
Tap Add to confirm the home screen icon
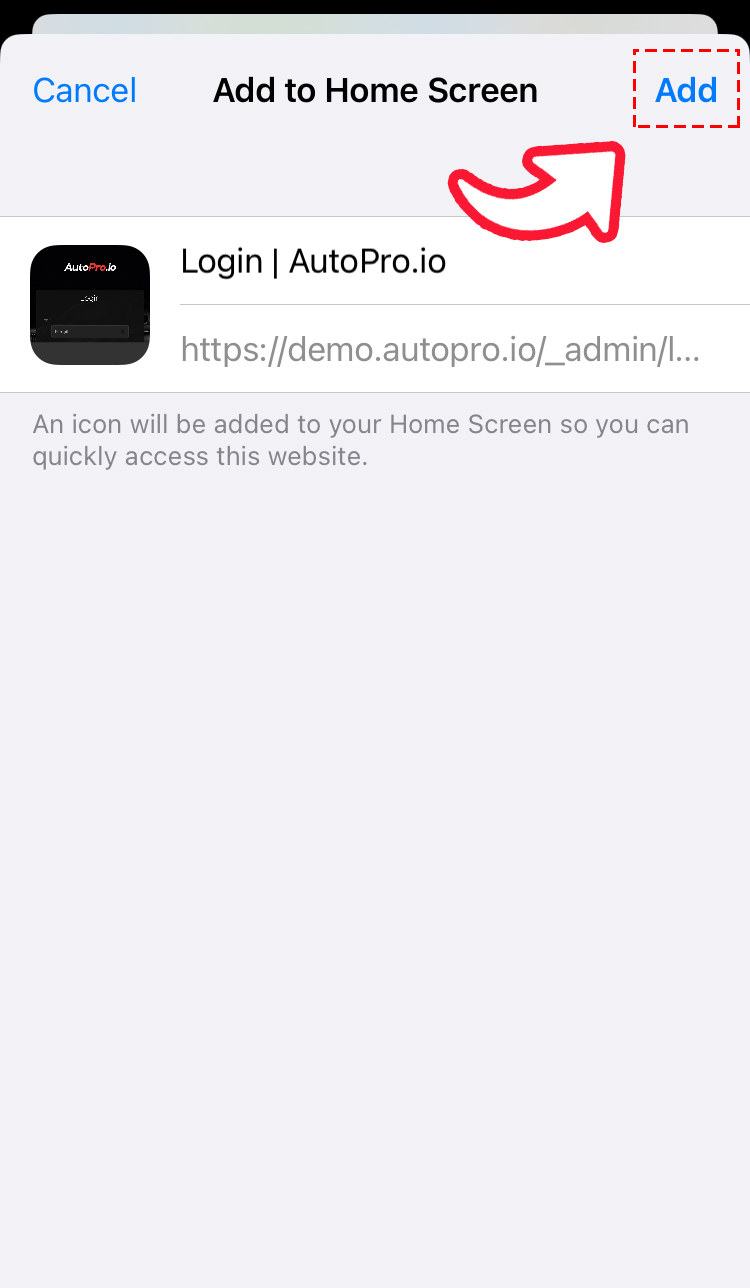686,90
